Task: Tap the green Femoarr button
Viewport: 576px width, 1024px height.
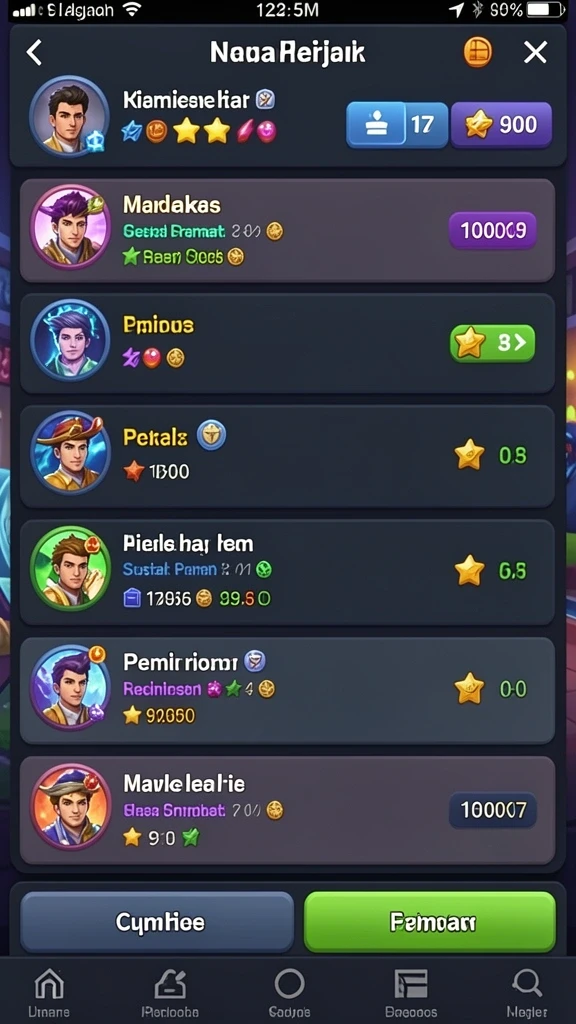Action: pyautogui.click(x=430, y=921)
